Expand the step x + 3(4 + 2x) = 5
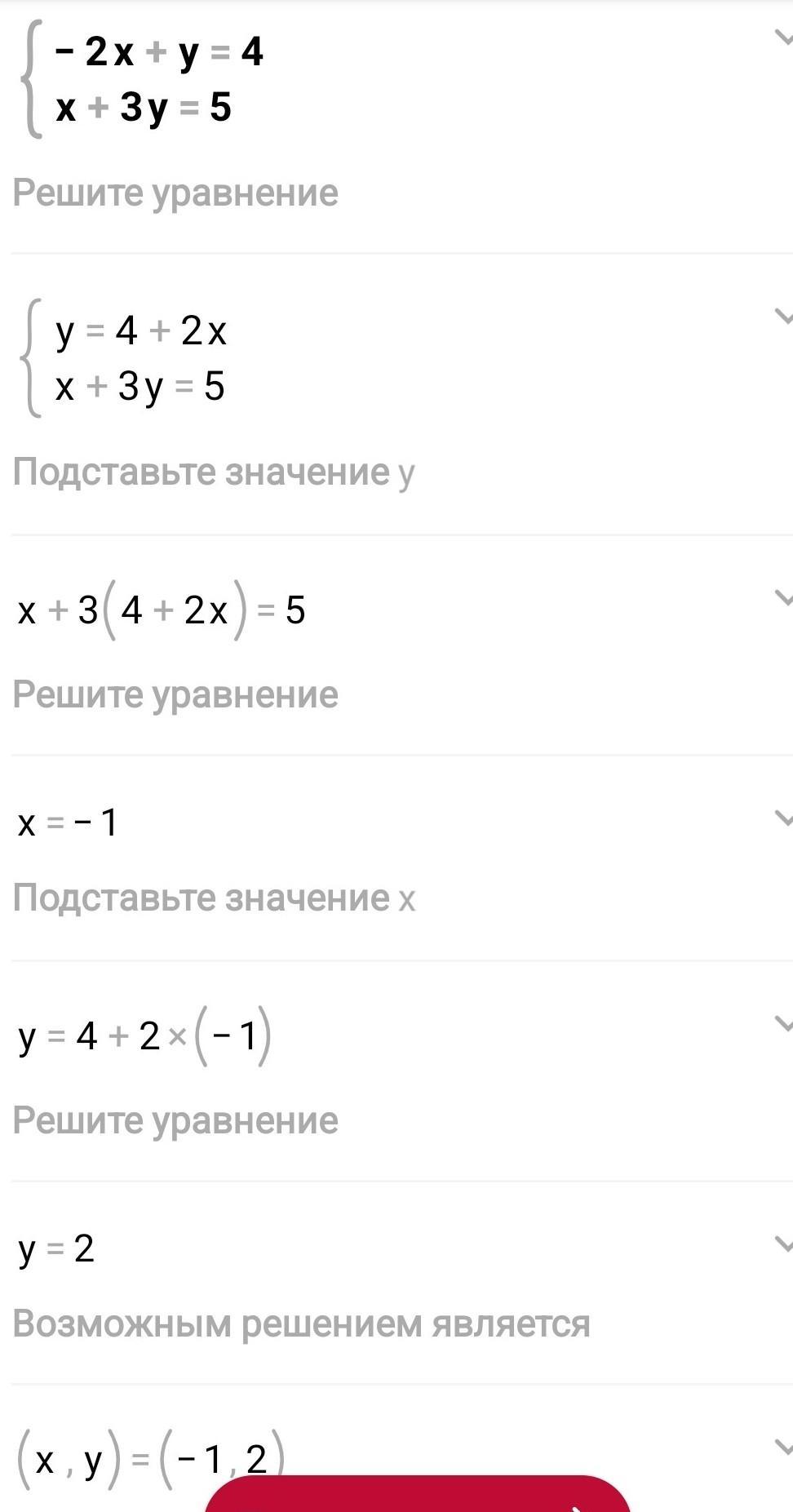793x1512 pixels. pyautogui.click(x=782, y=598)
